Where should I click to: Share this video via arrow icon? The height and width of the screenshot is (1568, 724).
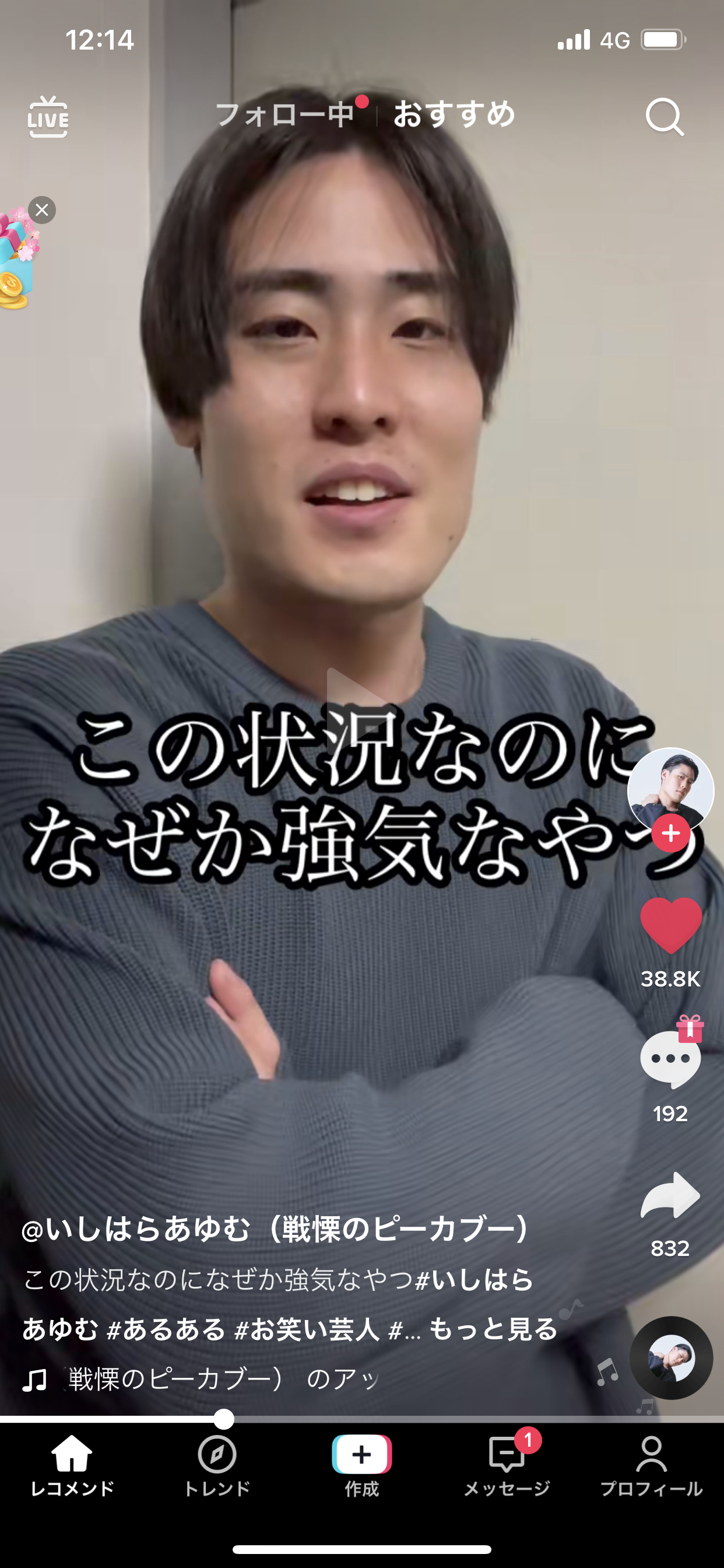point(670,1195)
